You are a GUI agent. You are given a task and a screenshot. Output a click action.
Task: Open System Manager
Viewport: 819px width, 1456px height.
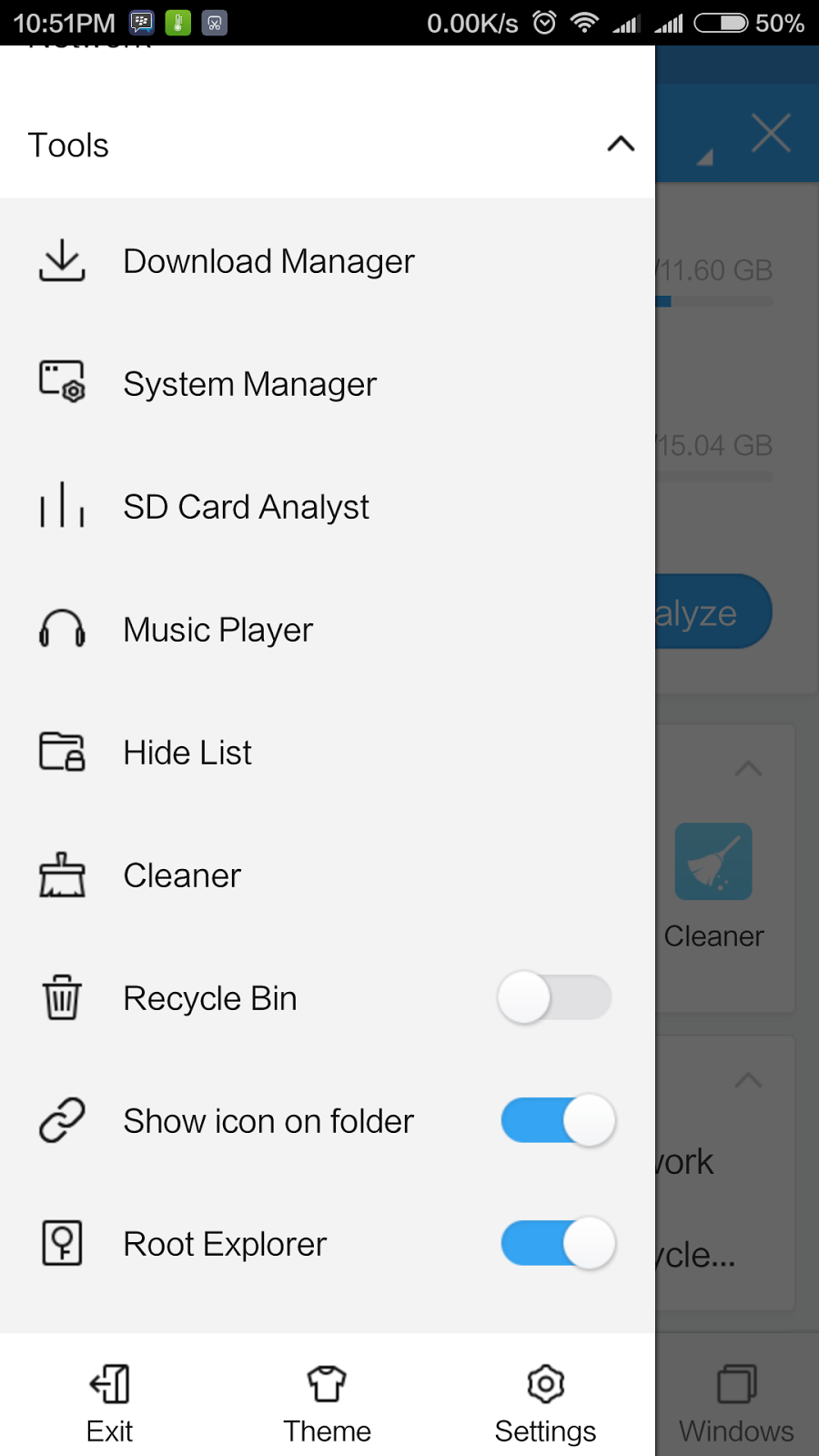pyautogui.click(x=249, y=385)
